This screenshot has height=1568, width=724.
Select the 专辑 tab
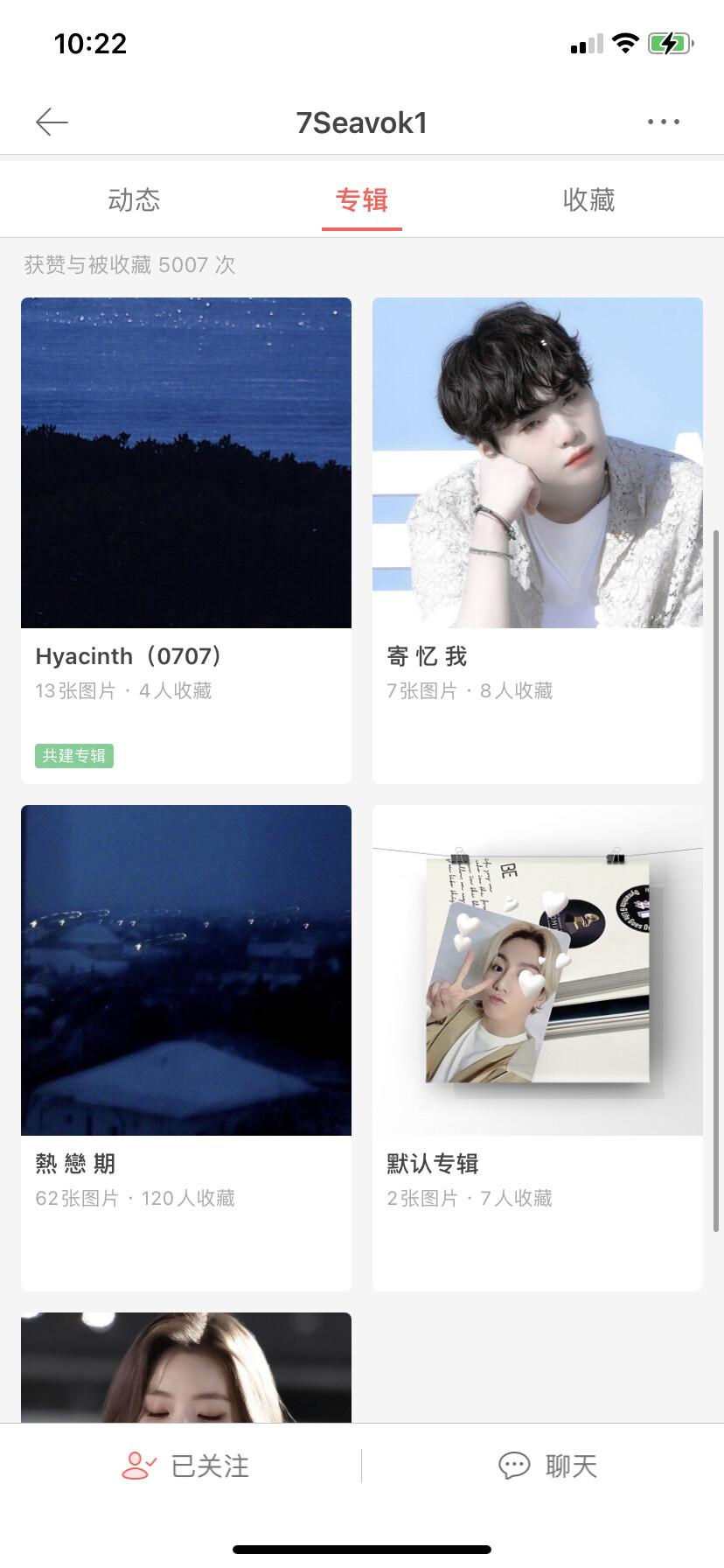tap(362, 200)
